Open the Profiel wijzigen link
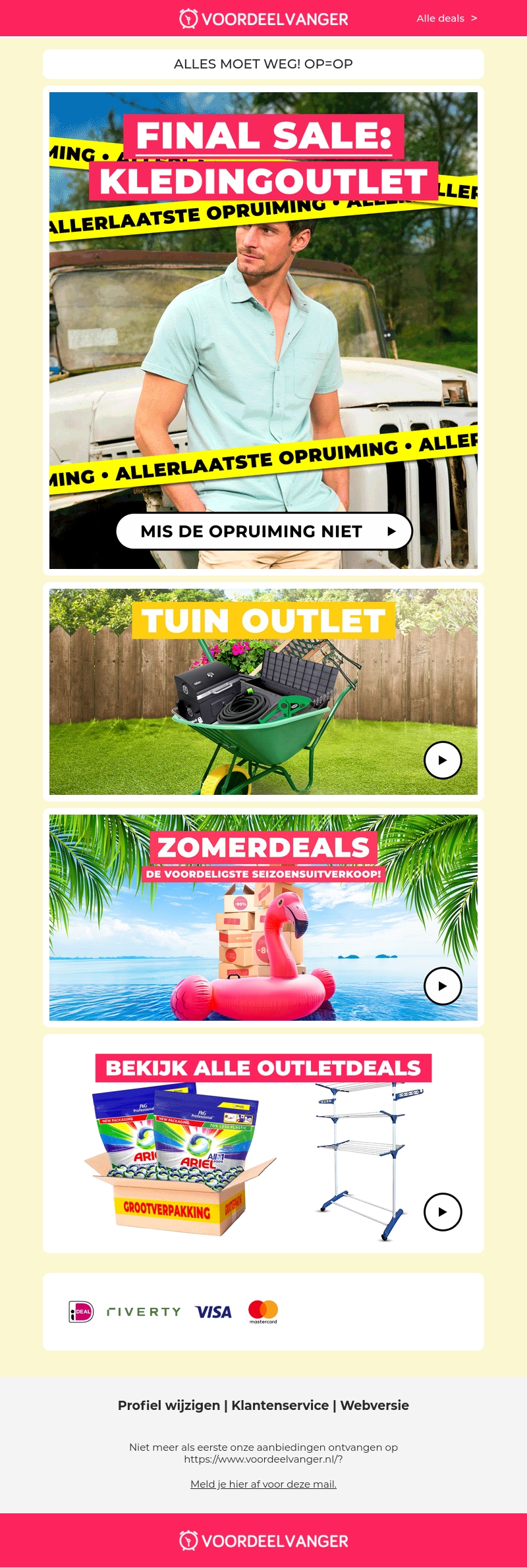 (169, 1405)
